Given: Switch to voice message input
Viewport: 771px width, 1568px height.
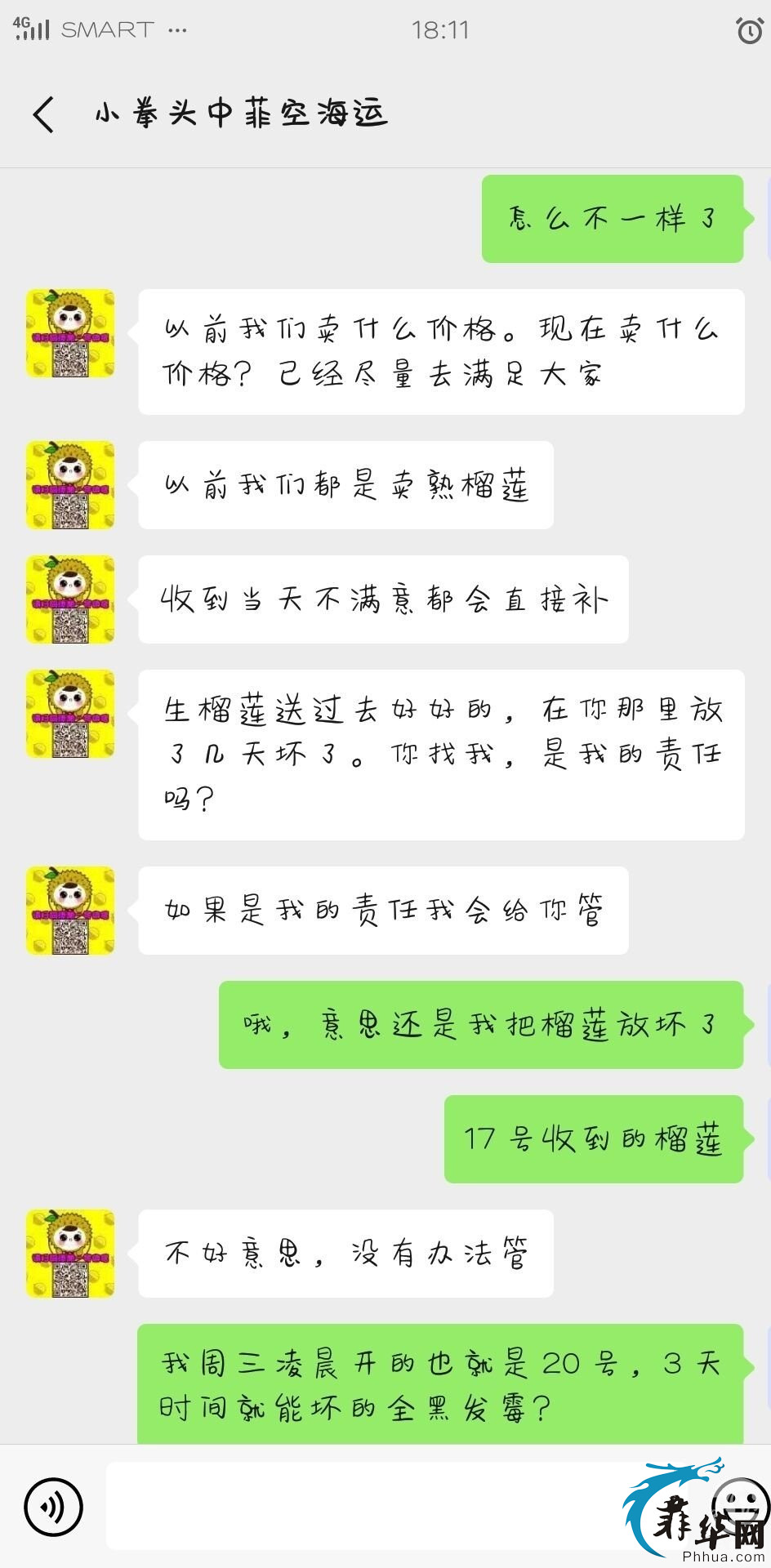Looking at the screenshot, I should 54,1506.
